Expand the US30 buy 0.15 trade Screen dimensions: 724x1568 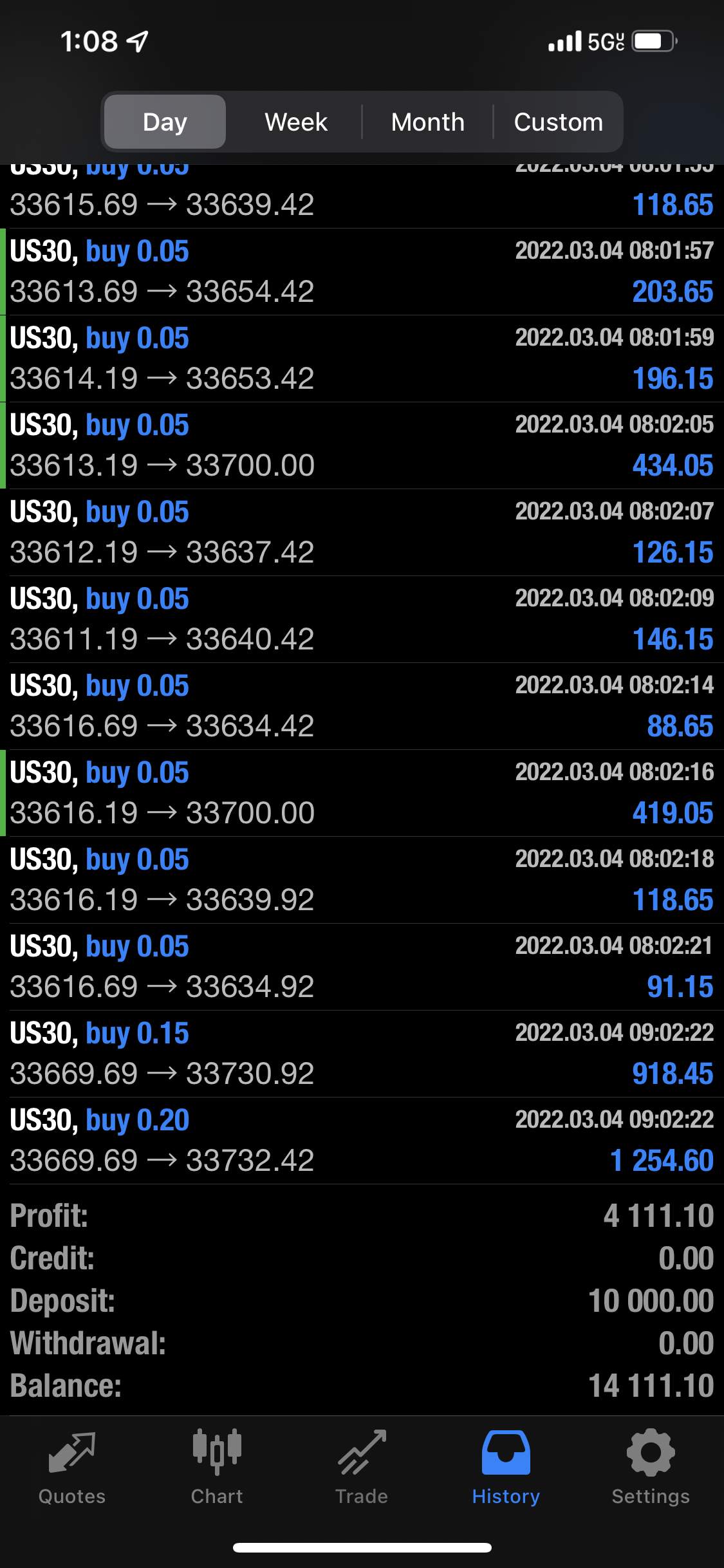point(362,1054)
